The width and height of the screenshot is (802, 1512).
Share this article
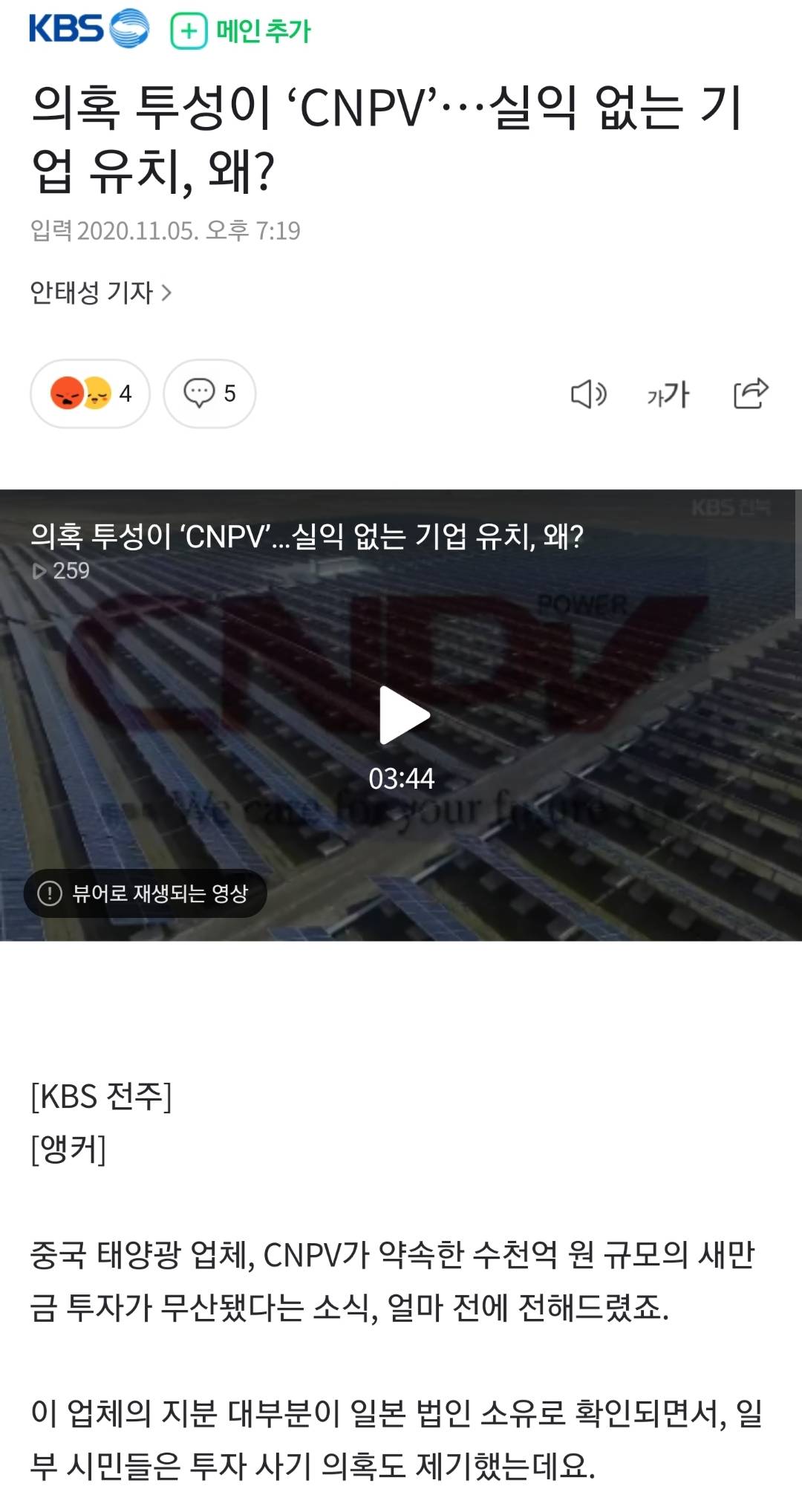tap(750, 394)
